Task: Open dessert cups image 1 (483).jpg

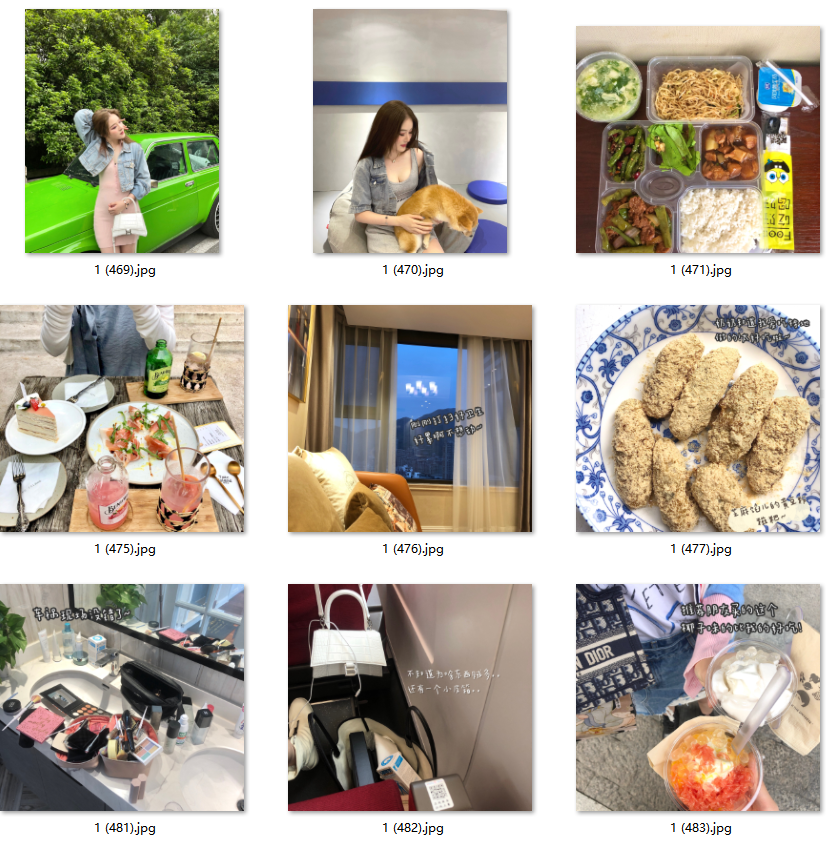Action: point(698,697)
